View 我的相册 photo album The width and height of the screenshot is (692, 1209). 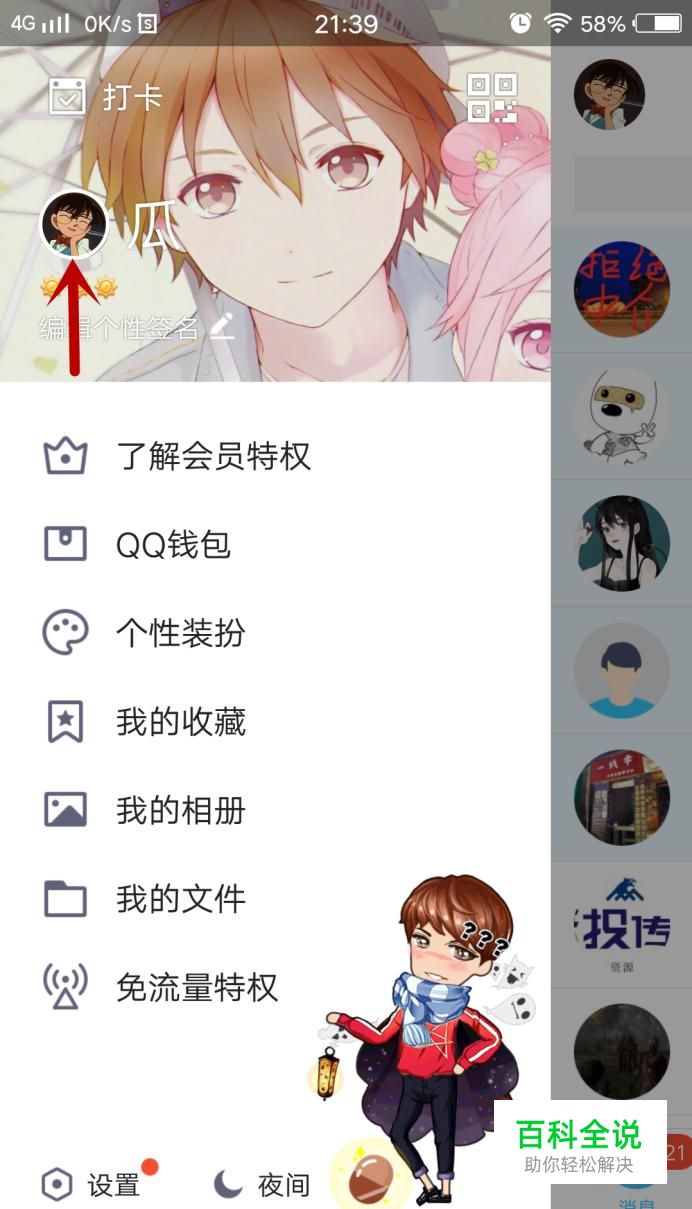(180, 810)
